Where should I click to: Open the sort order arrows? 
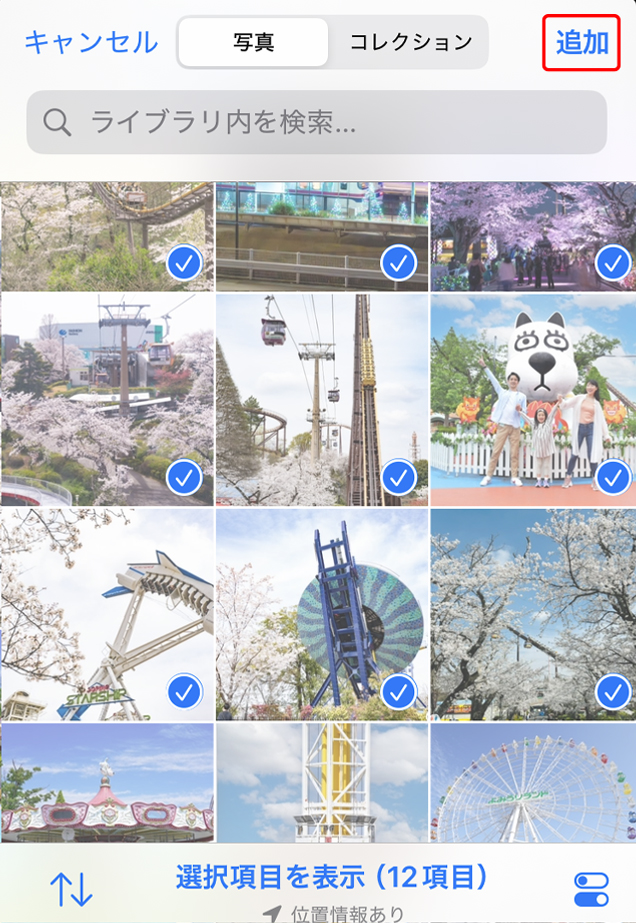pos(71,887)
